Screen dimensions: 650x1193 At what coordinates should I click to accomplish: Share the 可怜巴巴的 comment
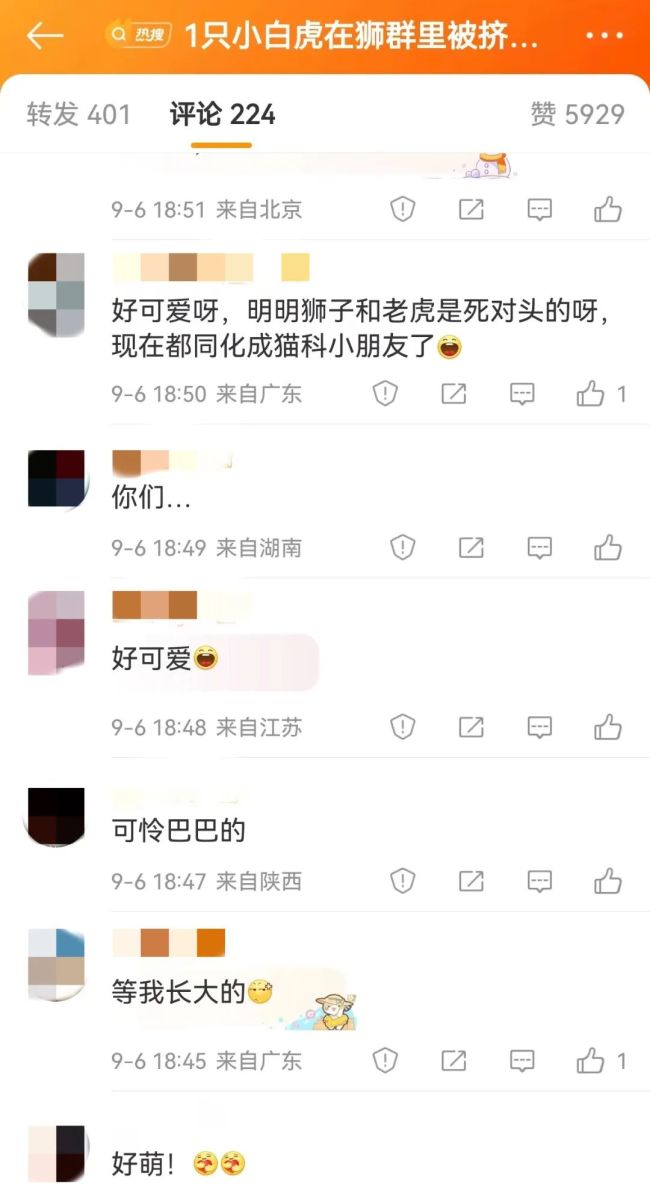pos(470,881)
